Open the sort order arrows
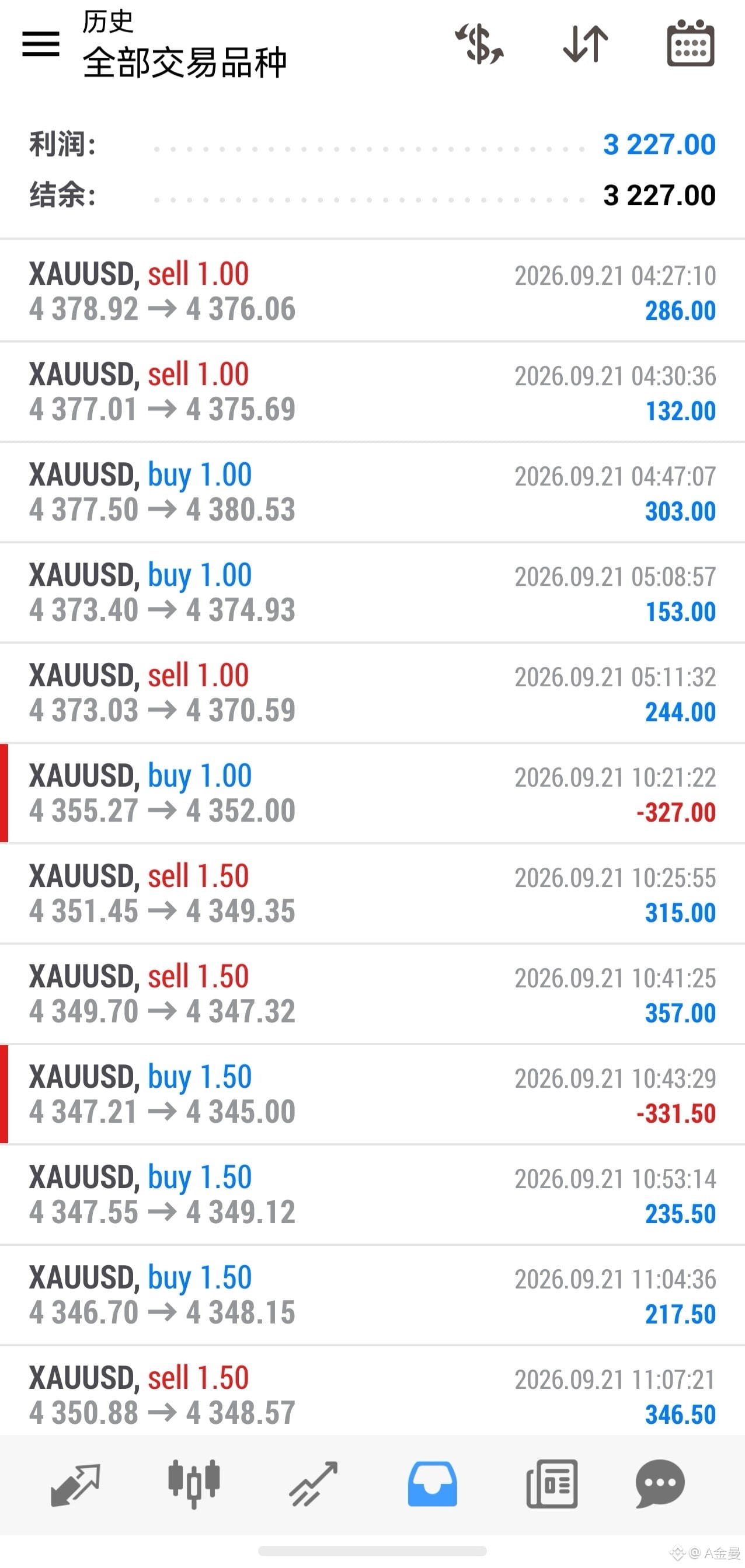 [x=586, y=44]
